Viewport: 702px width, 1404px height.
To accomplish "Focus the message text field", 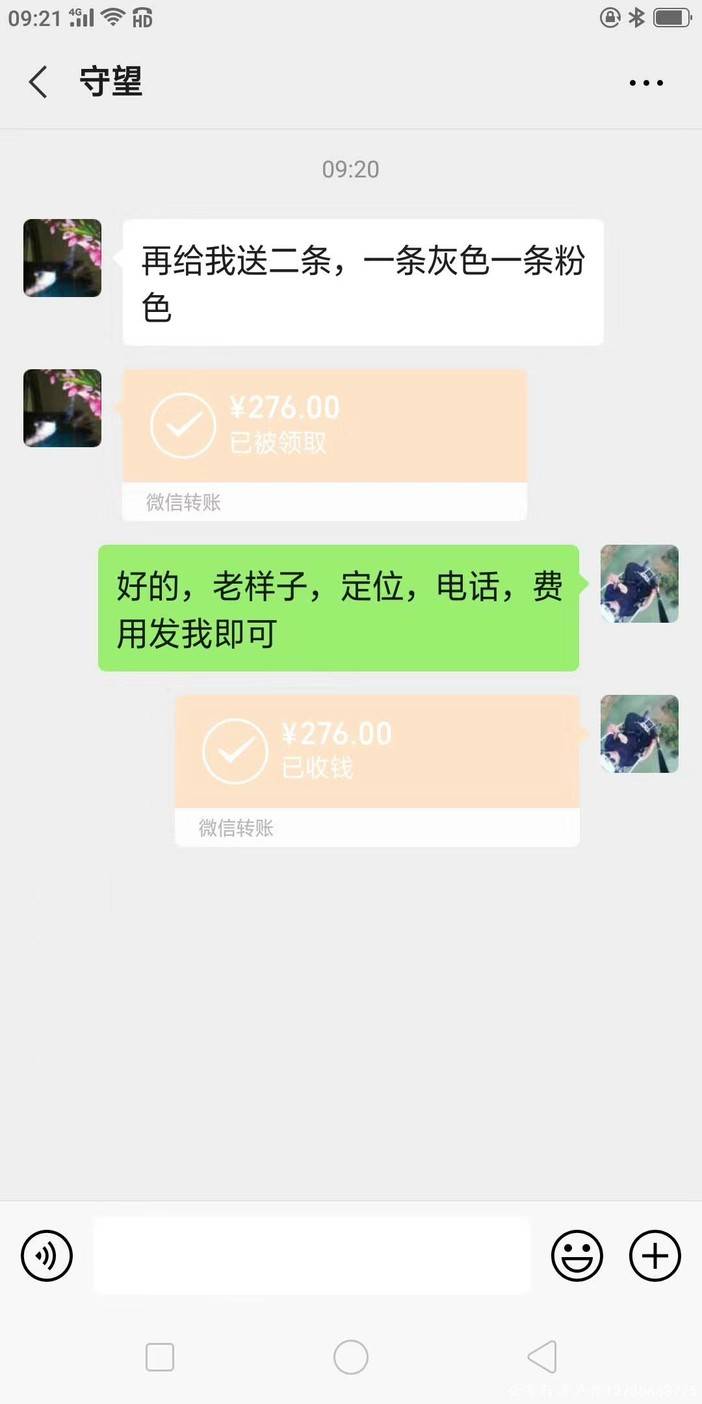I will point(311,1256).
